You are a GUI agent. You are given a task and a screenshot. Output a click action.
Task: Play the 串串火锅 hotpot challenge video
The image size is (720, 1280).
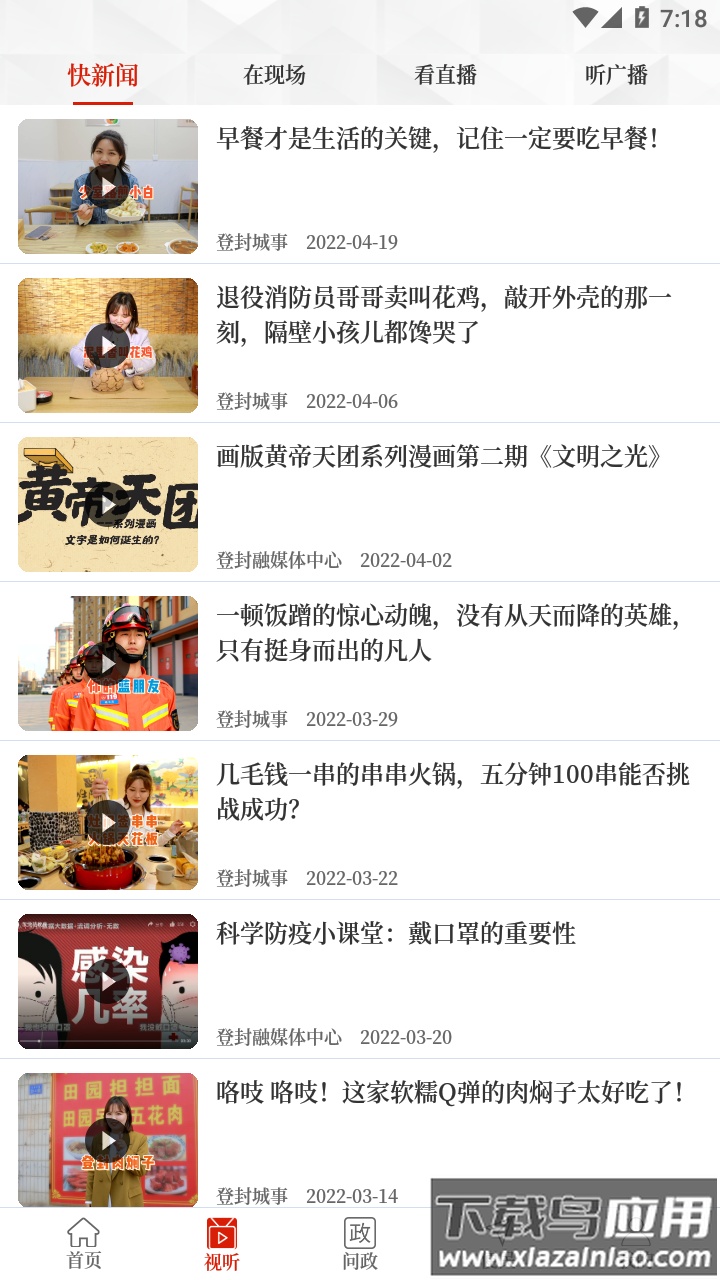coord(107,822)
